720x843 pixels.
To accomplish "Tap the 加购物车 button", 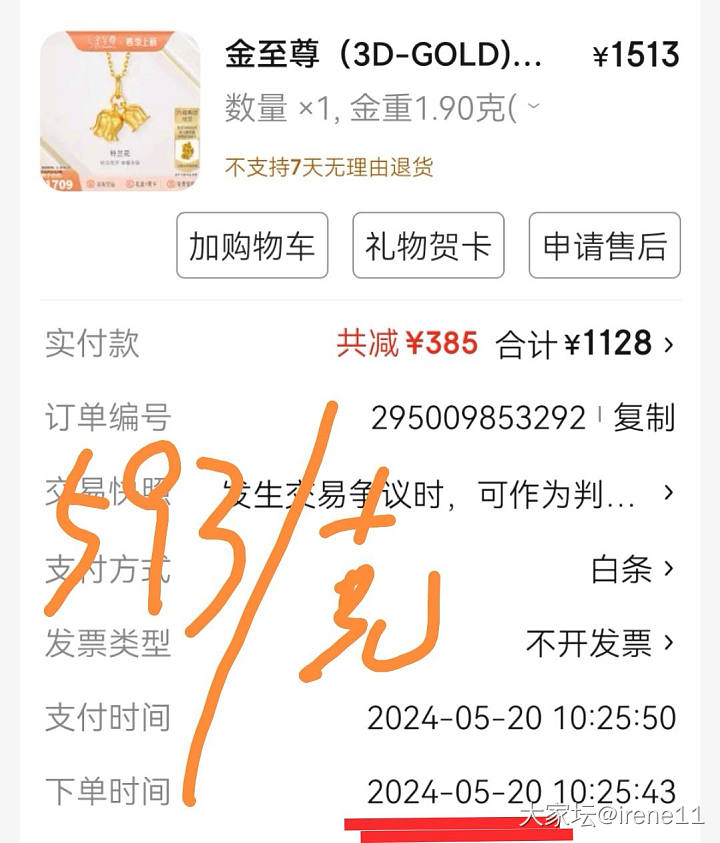I will [x=252, y=246].
